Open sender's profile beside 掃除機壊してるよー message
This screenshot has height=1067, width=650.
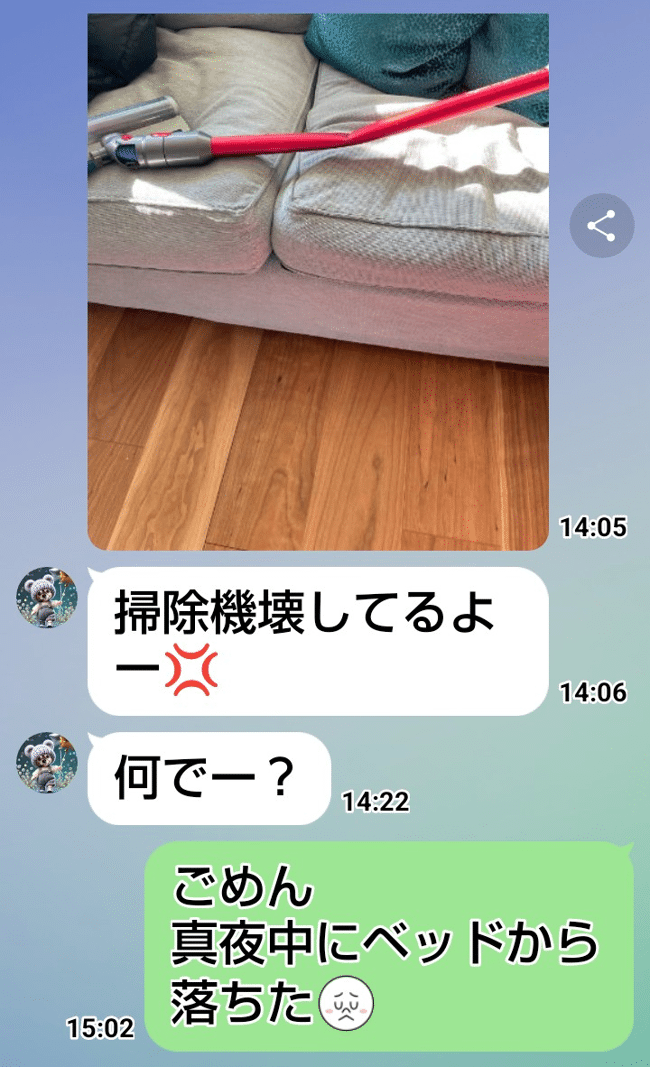click(x=47, y=598)
